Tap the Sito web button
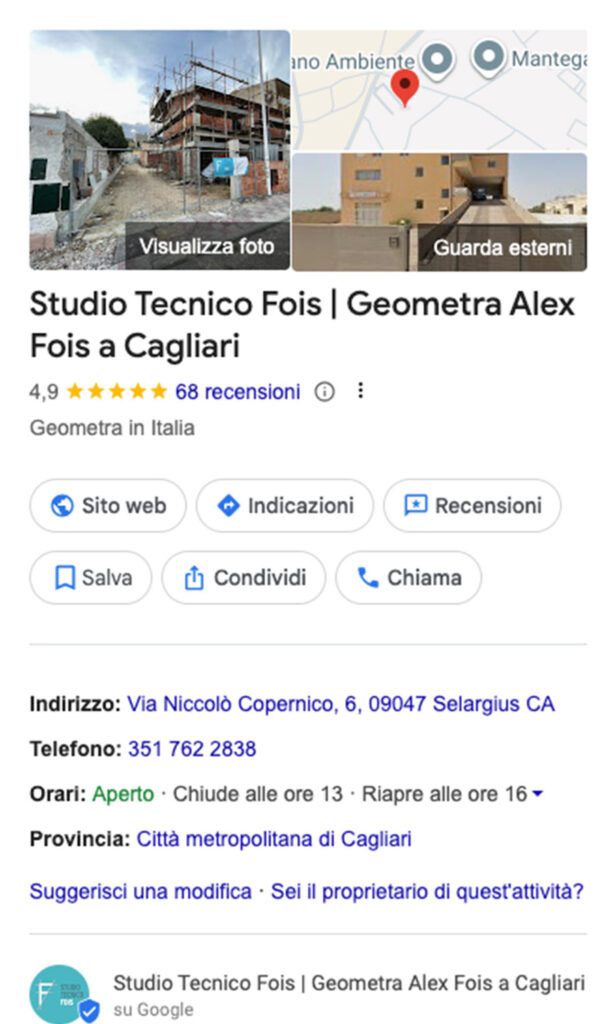614x1024 pixels. click(x=108, y=506)
